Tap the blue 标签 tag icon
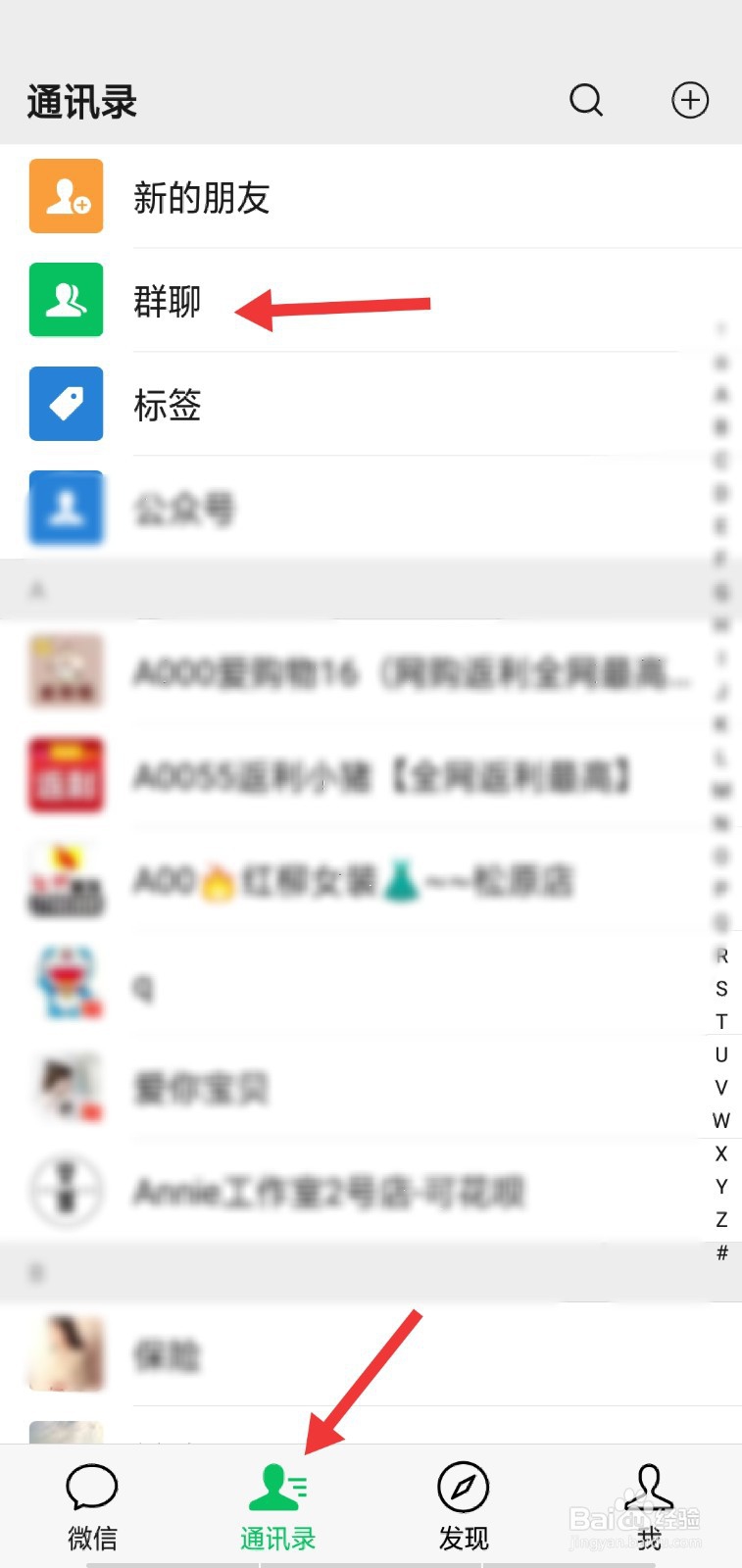 [66, 405]
